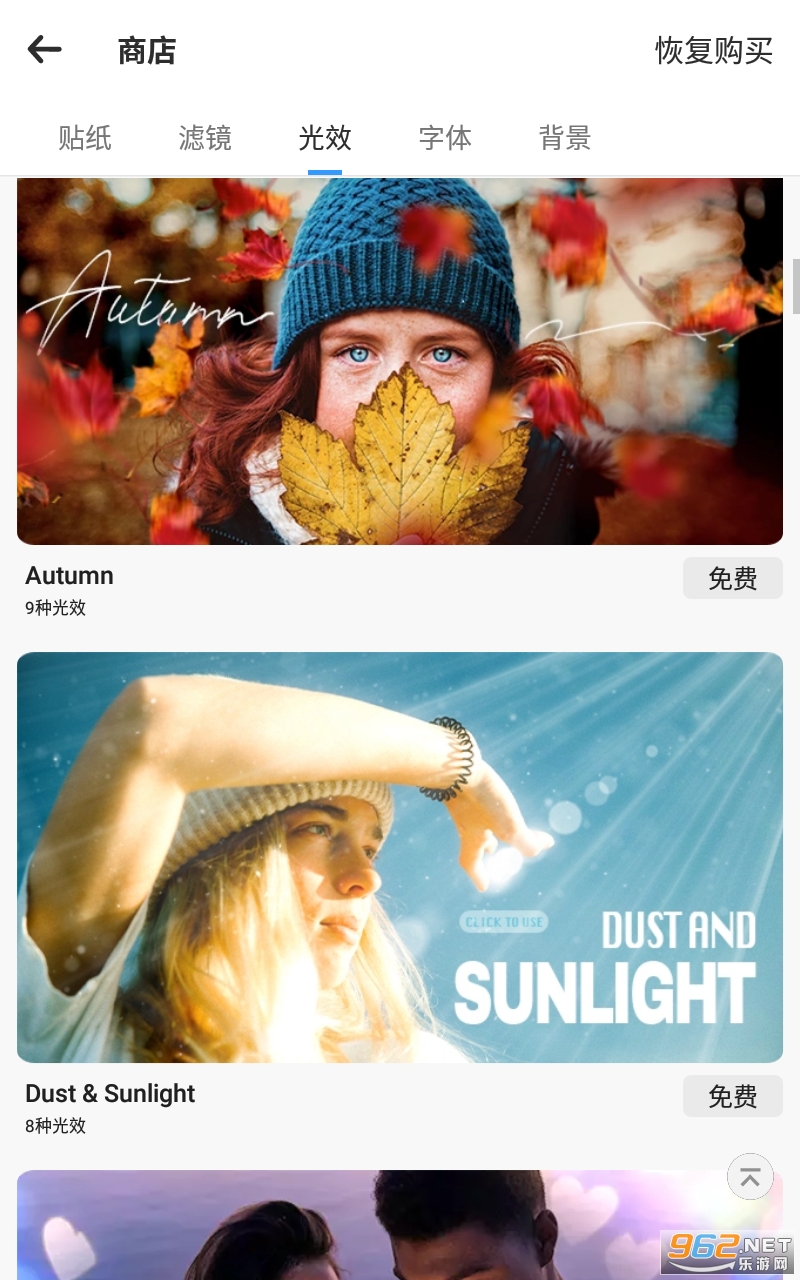Image resolution: width=800 pixels, height=1280 pixels.
Task: Get the free Autumn pack via 免费
Action: (733, 578)
